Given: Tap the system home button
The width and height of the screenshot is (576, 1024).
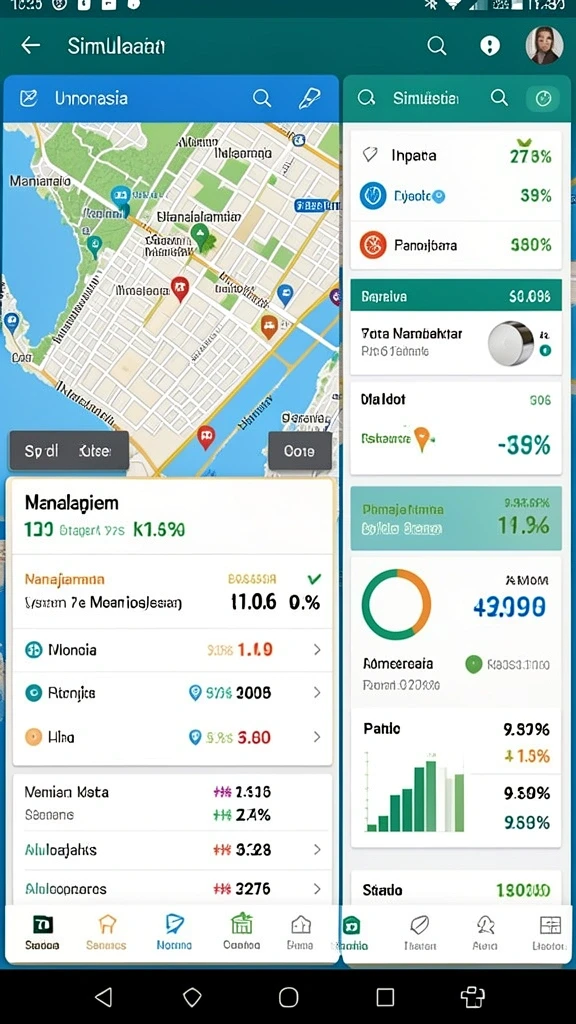Looking at the screenshot, I should click(288, 997).
